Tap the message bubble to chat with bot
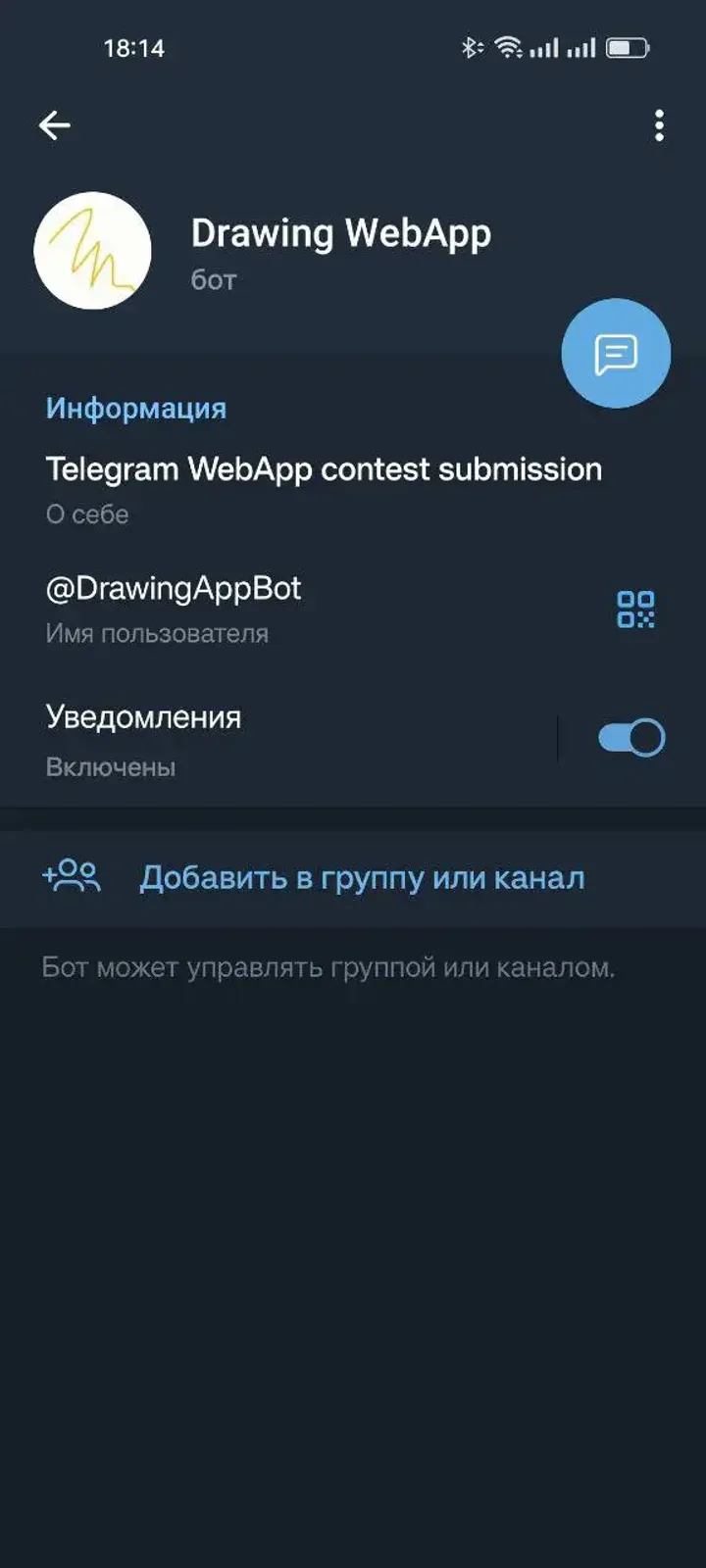Viewport: 706px width, 1568px height. 615,353
